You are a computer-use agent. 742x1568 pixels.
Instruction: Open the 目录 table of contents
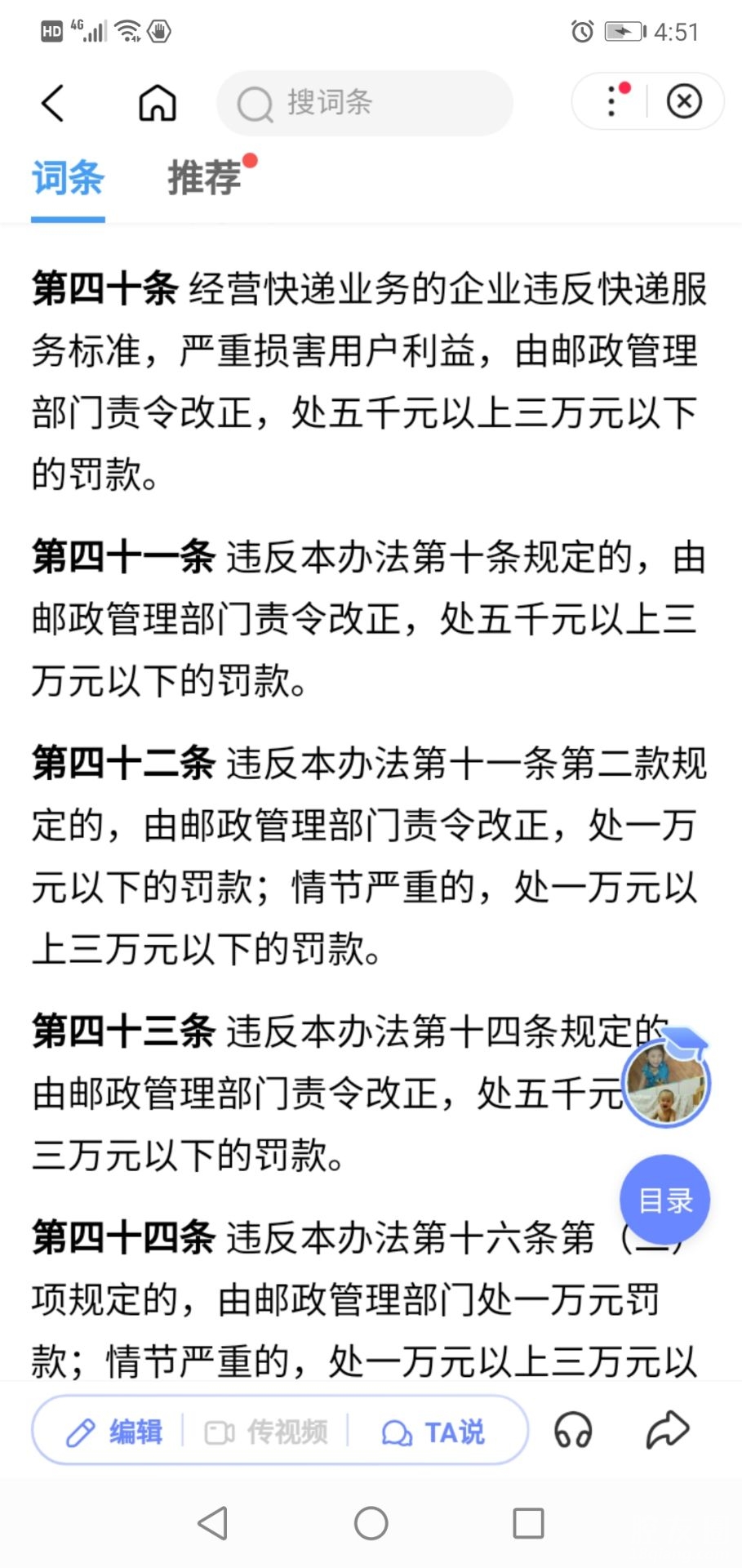pyautogui.click(x=664, y=1200)
